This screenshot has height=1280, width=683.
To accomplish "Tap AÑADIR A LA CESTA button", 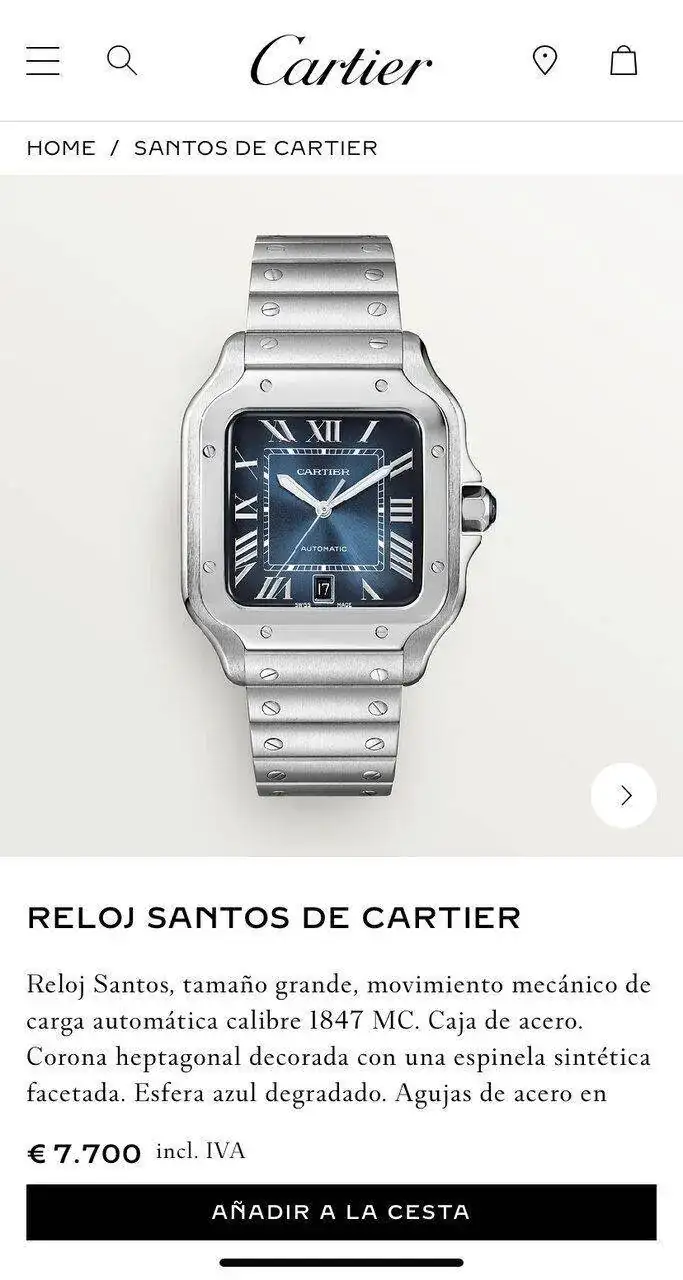I will 341,1212.
